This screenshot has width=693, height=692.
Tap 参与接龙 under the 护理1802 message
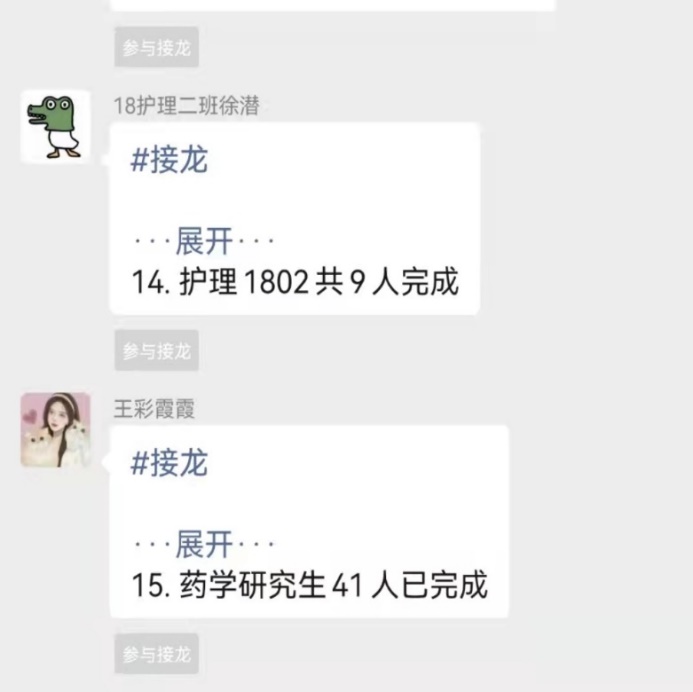pyautogui.click(x=156, y=351)
